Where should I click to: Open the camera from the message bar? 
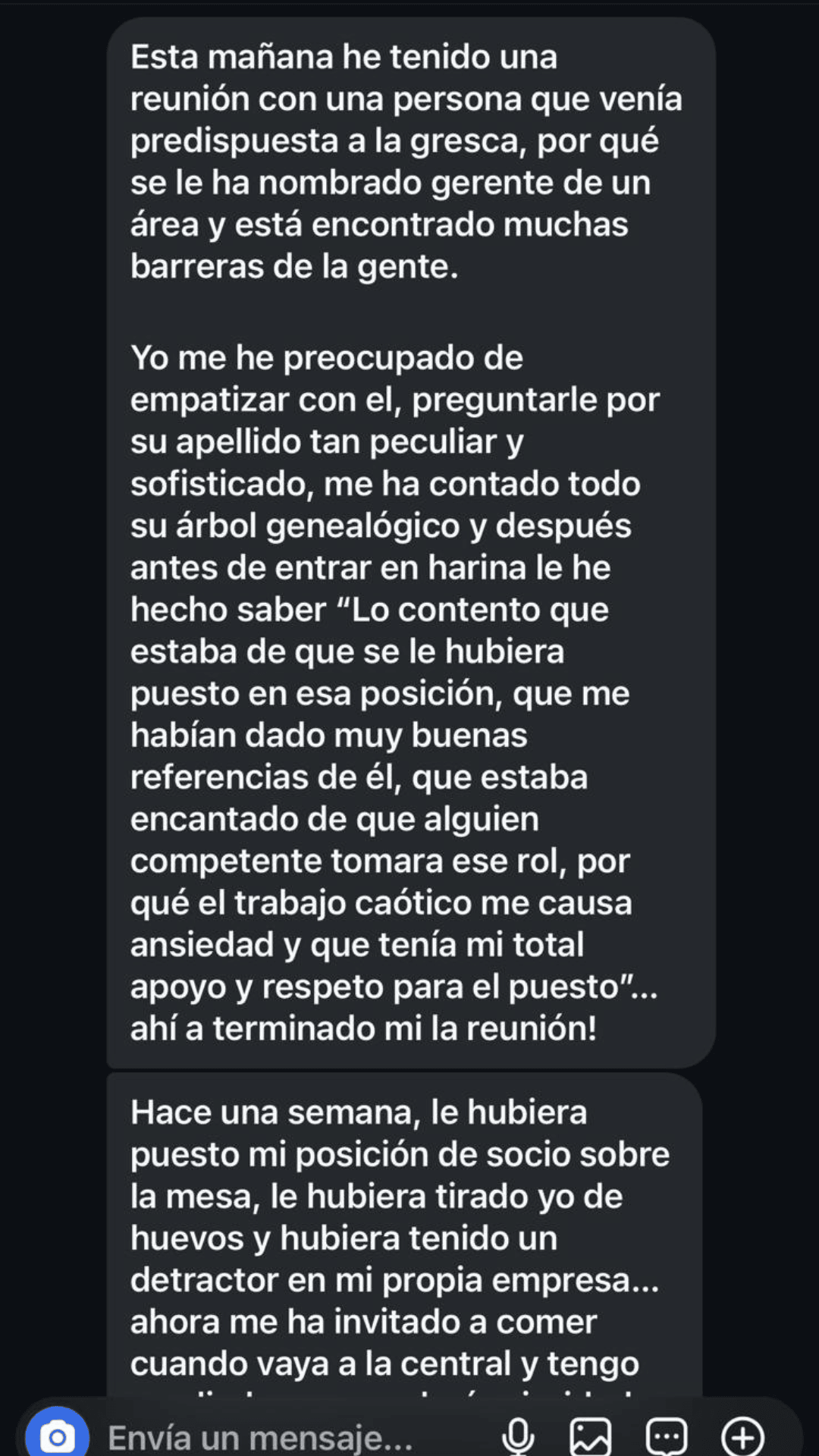pos(57,1436)
